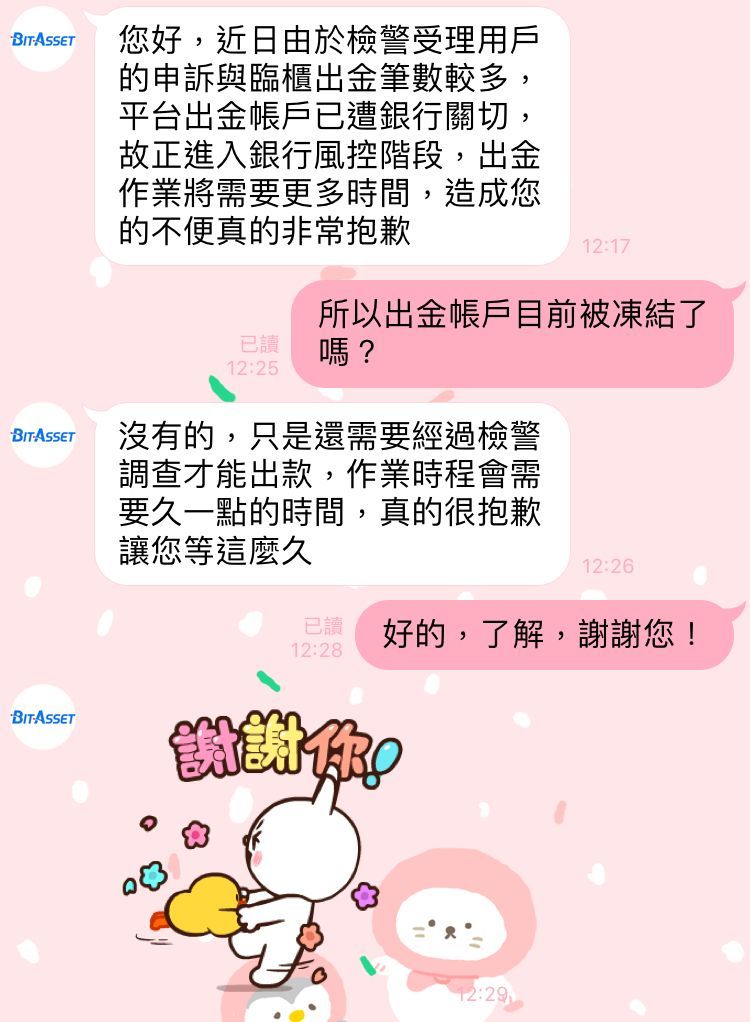Viewport: 750px width, 1022px height.
Task: Open BitAsset avatar beside the 您好 message
Action: [x=43, y=40]
